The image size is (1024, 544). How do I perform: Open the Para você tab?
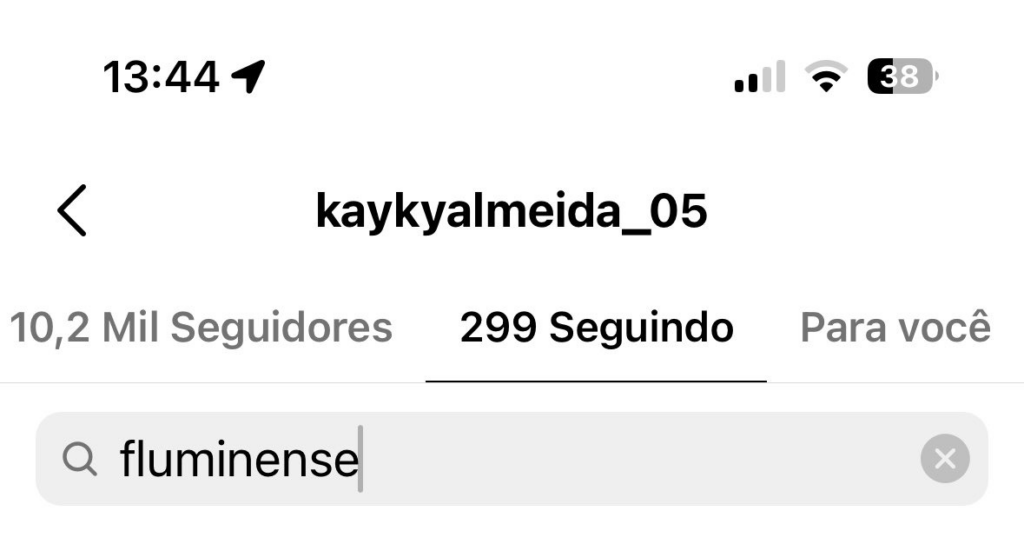[x=895, y=328]
